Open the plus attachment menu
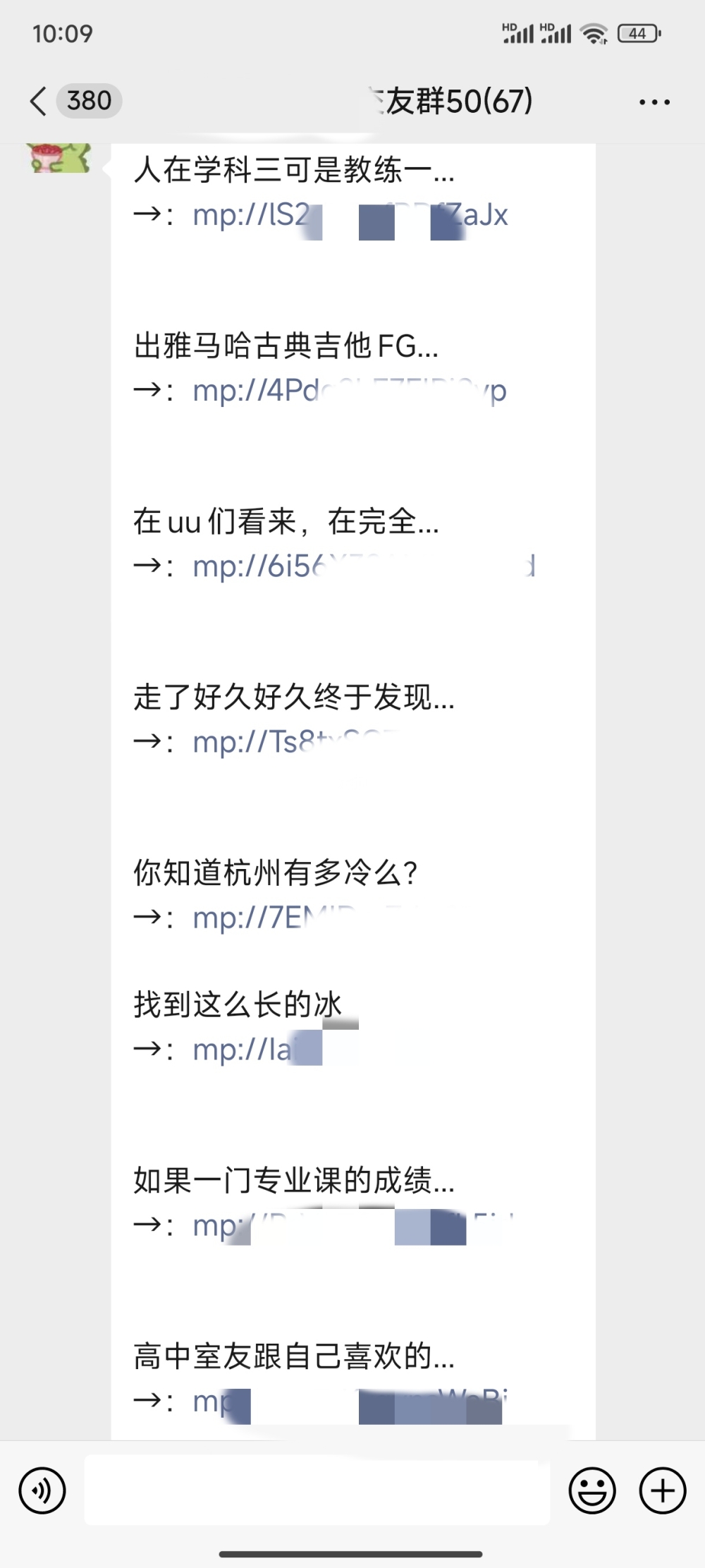705x1568 pixels. (x=662, y=1490)
